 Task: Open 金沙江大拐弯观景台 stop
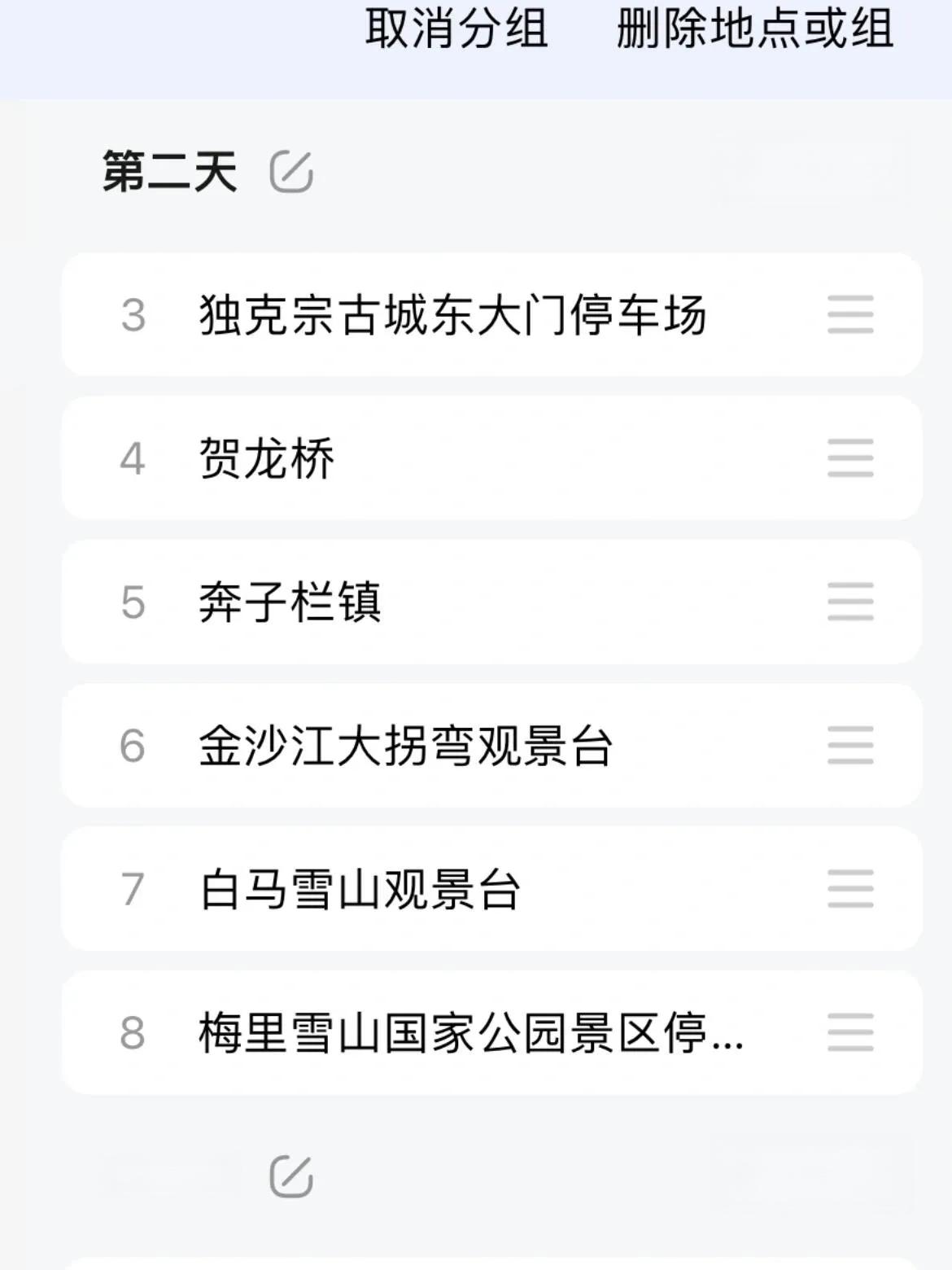pyautogui.click(x=405, y=746)
